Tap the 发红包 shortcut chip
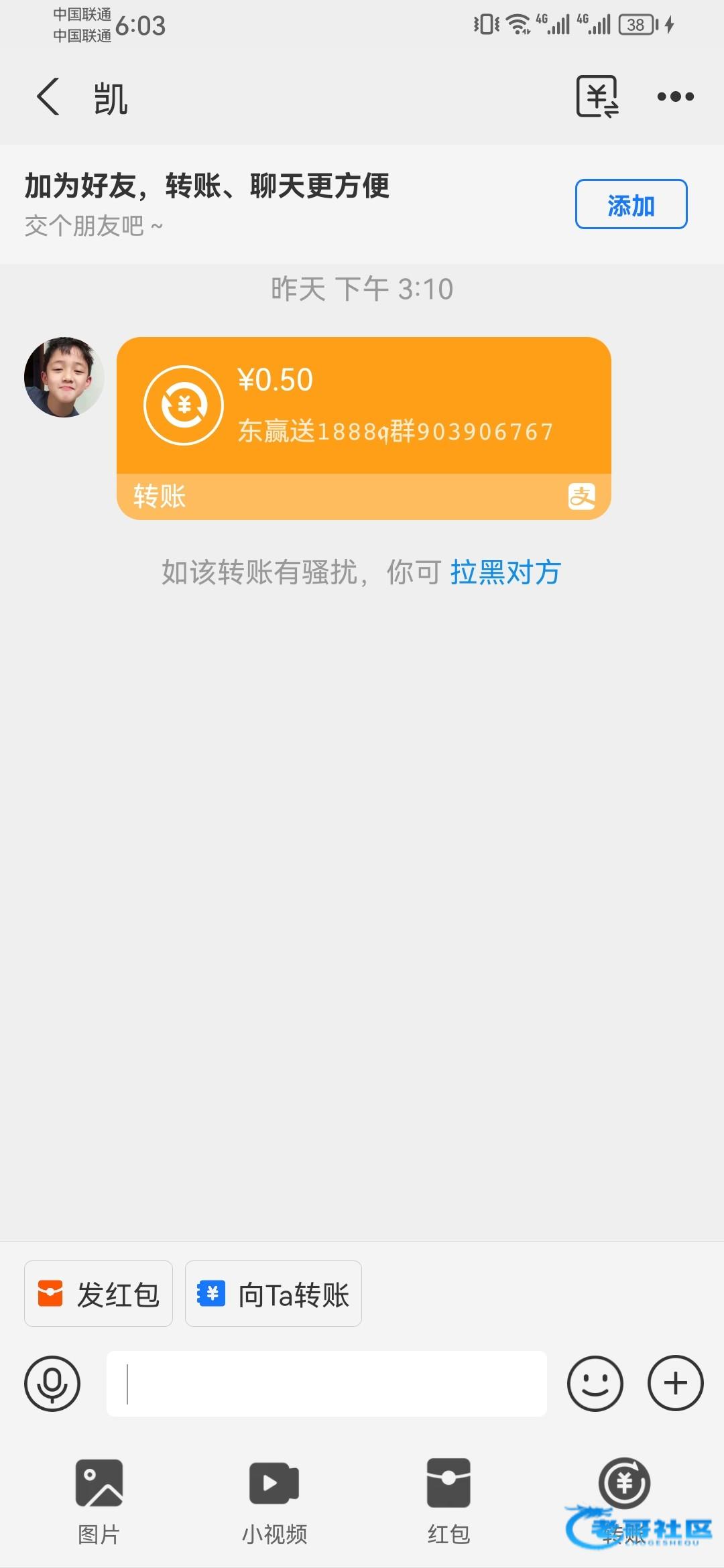This screenshot has width=724, height=1568. [x=99, y=1293]
